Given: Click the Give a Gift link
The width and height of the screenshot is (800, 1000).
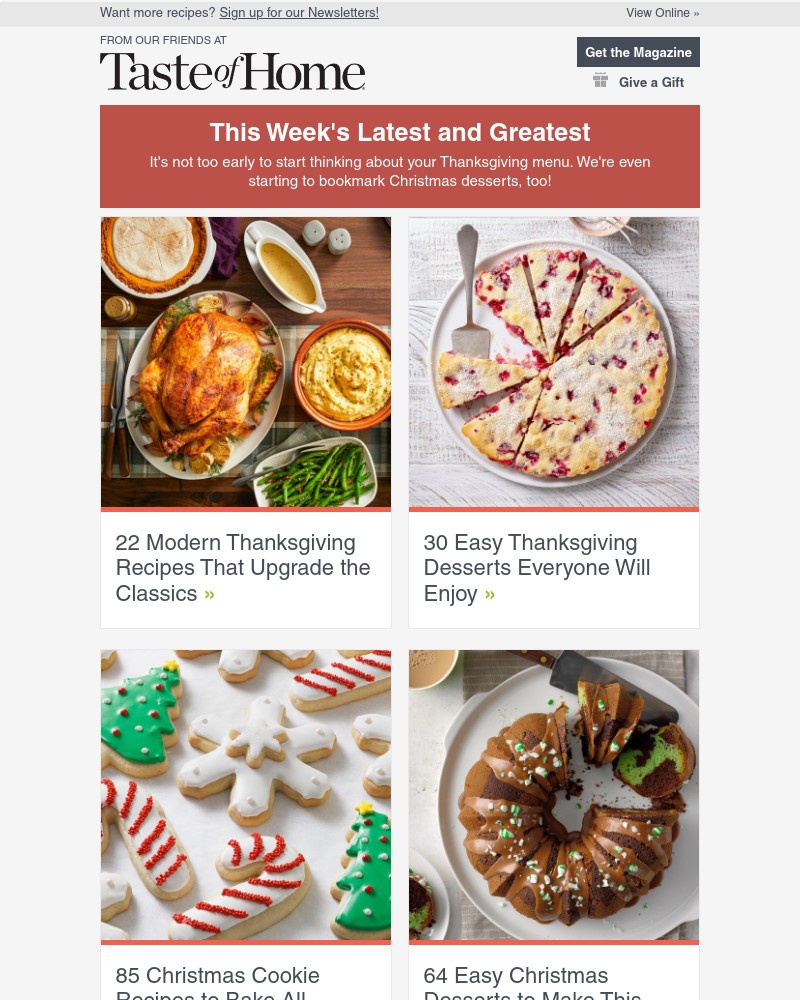Looking at the screenshot, I should (x=651, y=82).
